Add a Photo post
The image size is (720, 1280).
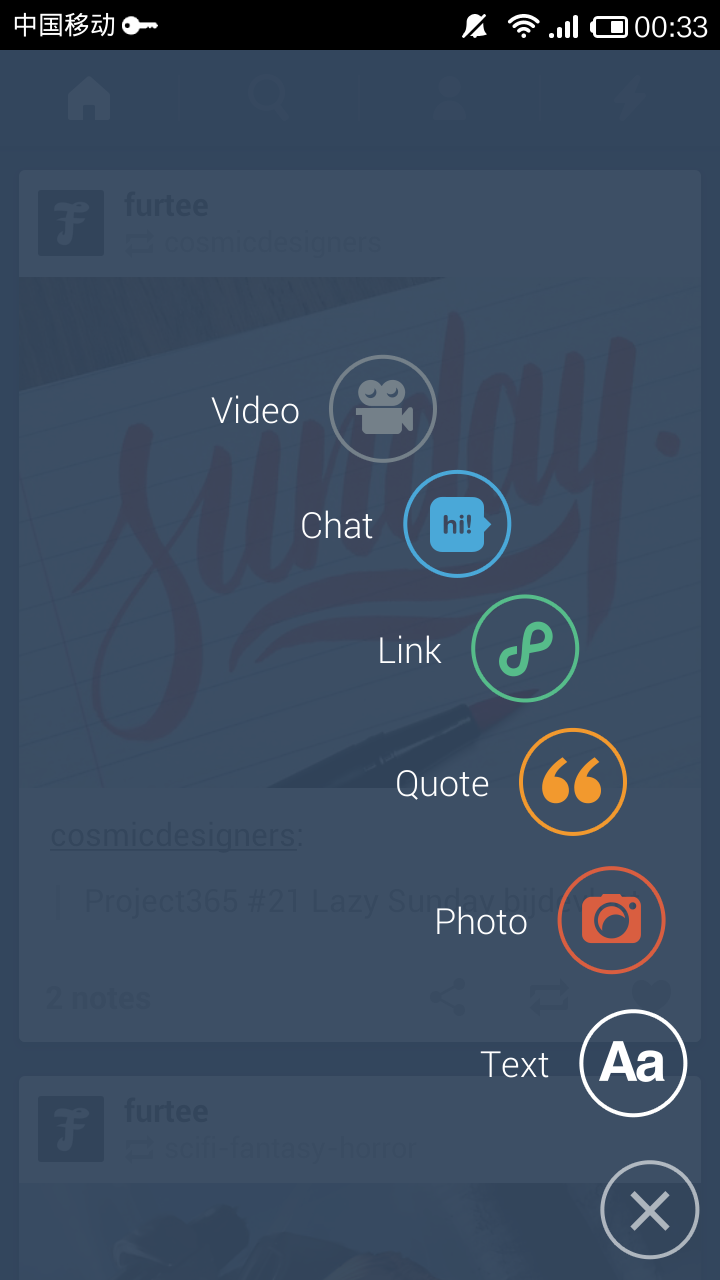coord(611,920)
